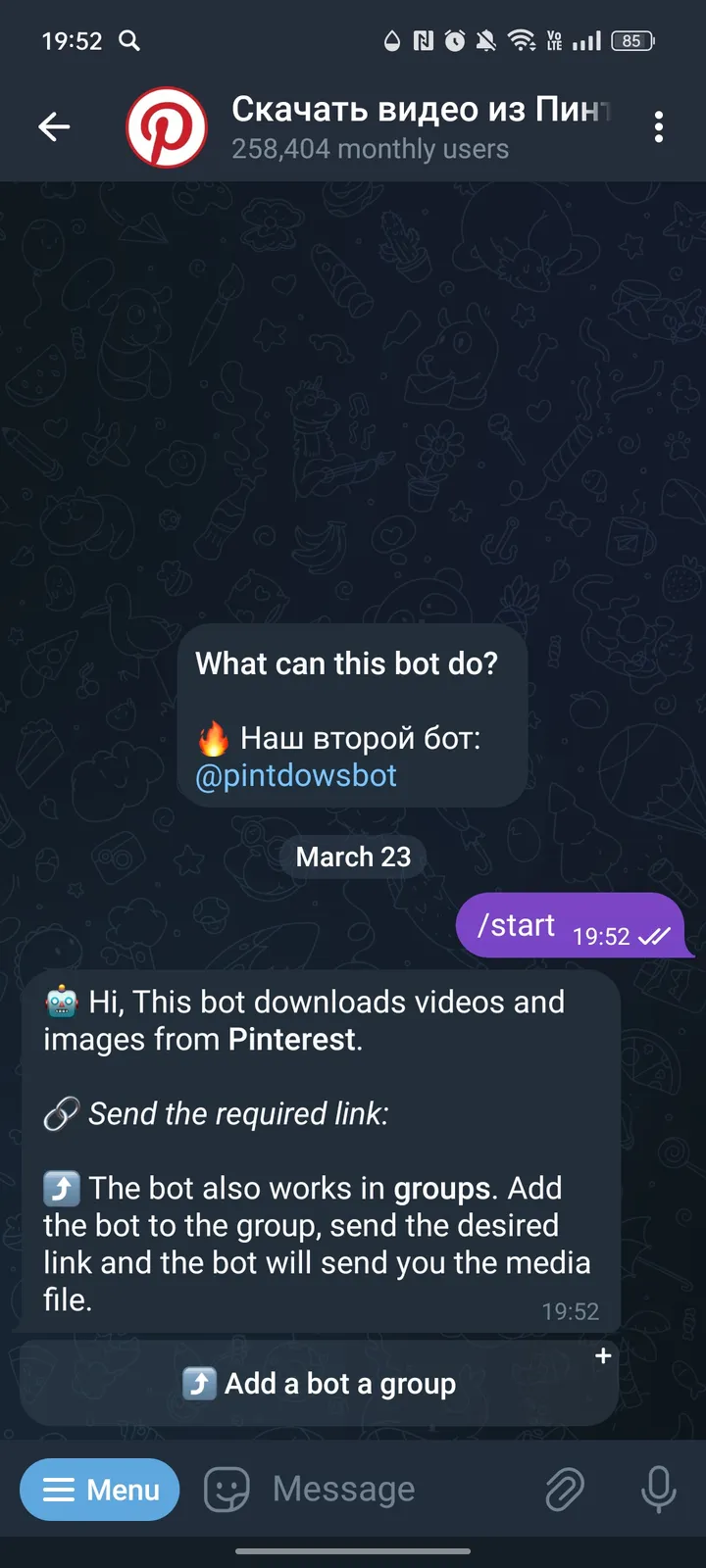Screen dimensions: 706x1568
Task: Record a voice message with the microphone
Action: (x=658, y=1489)
